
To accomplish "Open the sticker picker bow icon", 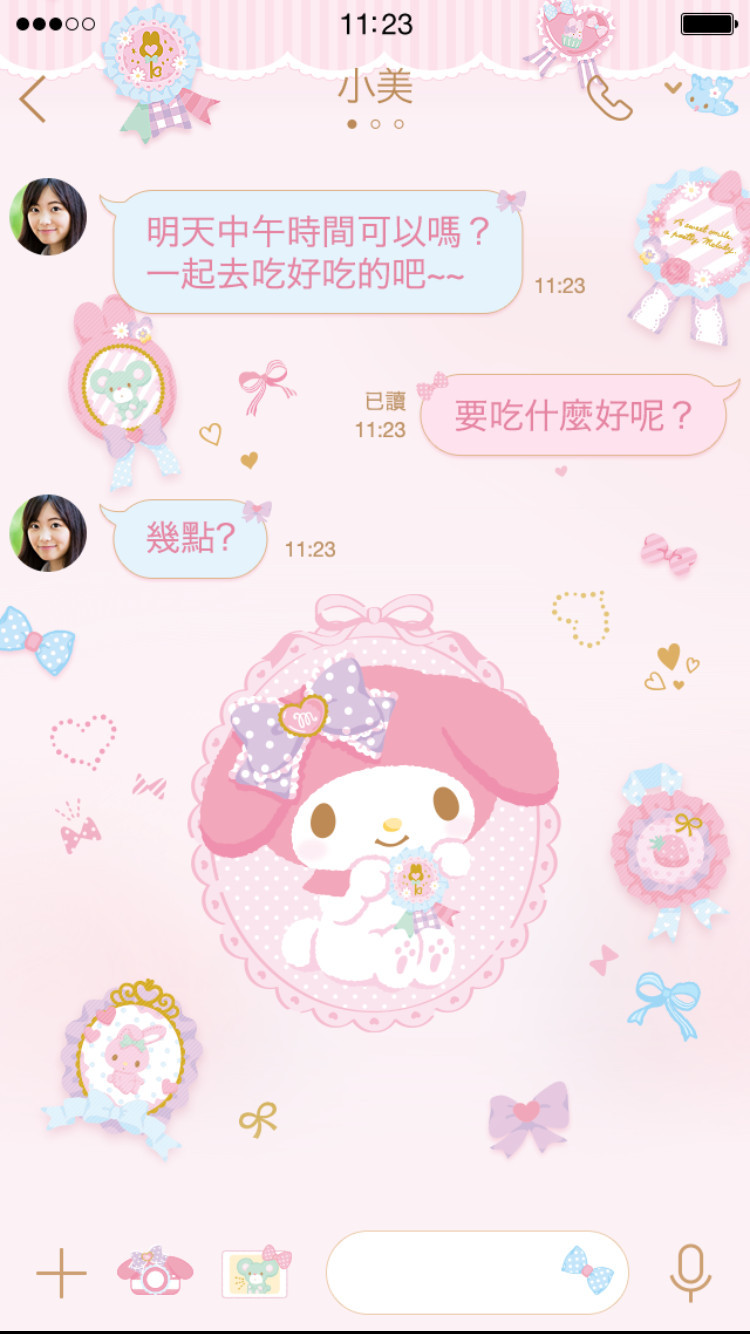I will pyautogui.click(x=587, y=1269).
